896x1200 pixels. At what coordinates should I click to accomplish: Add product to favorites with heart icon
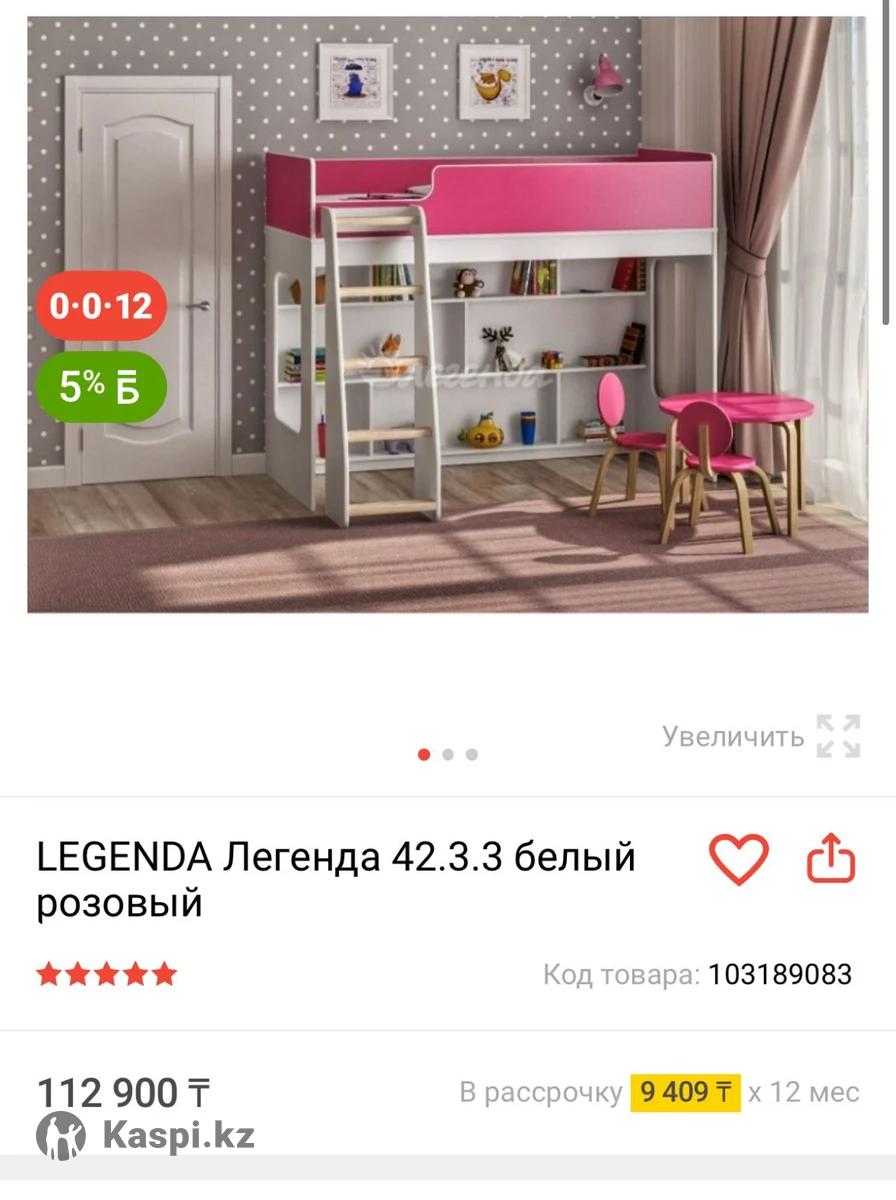738,859
